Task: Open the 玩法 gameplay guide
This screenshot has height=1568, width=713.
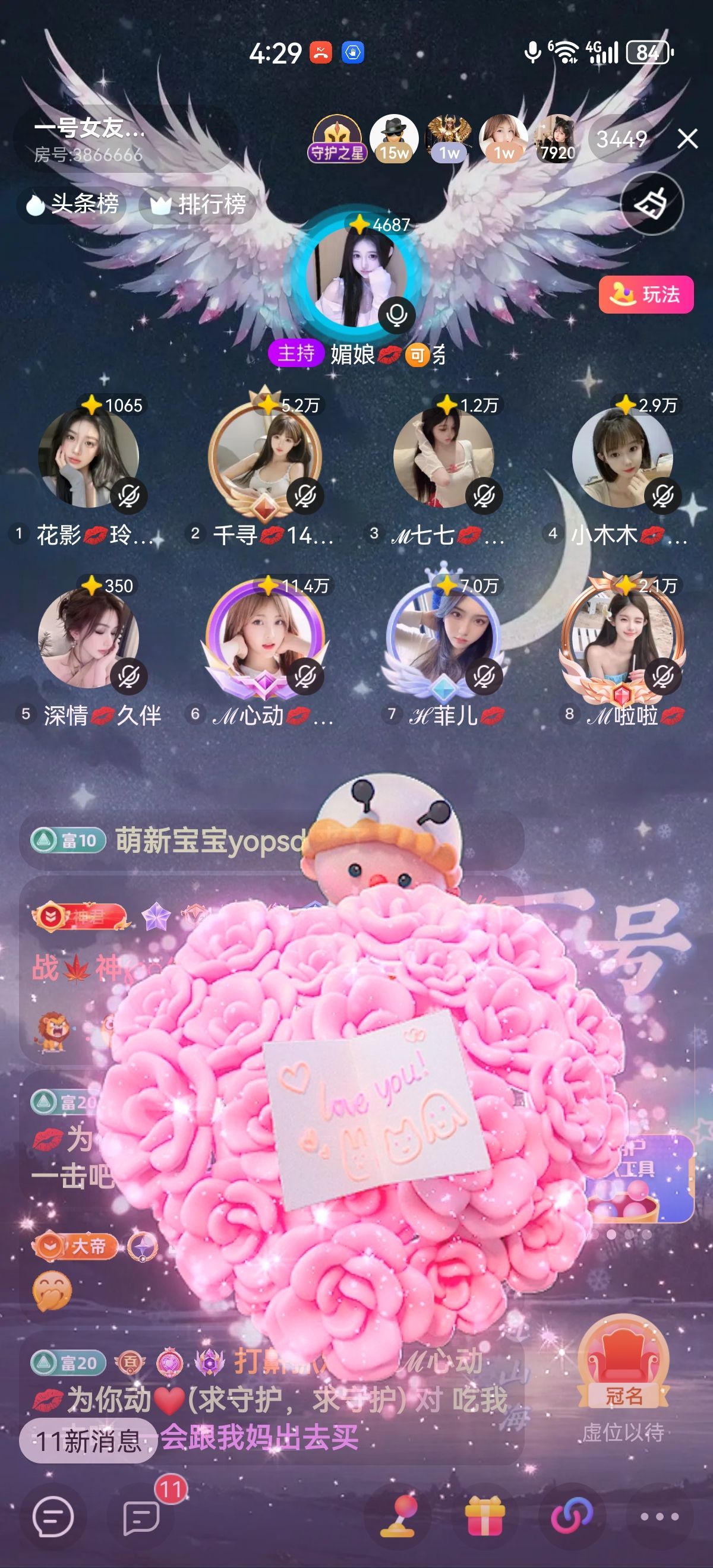Action: click(x=645, y=295)
